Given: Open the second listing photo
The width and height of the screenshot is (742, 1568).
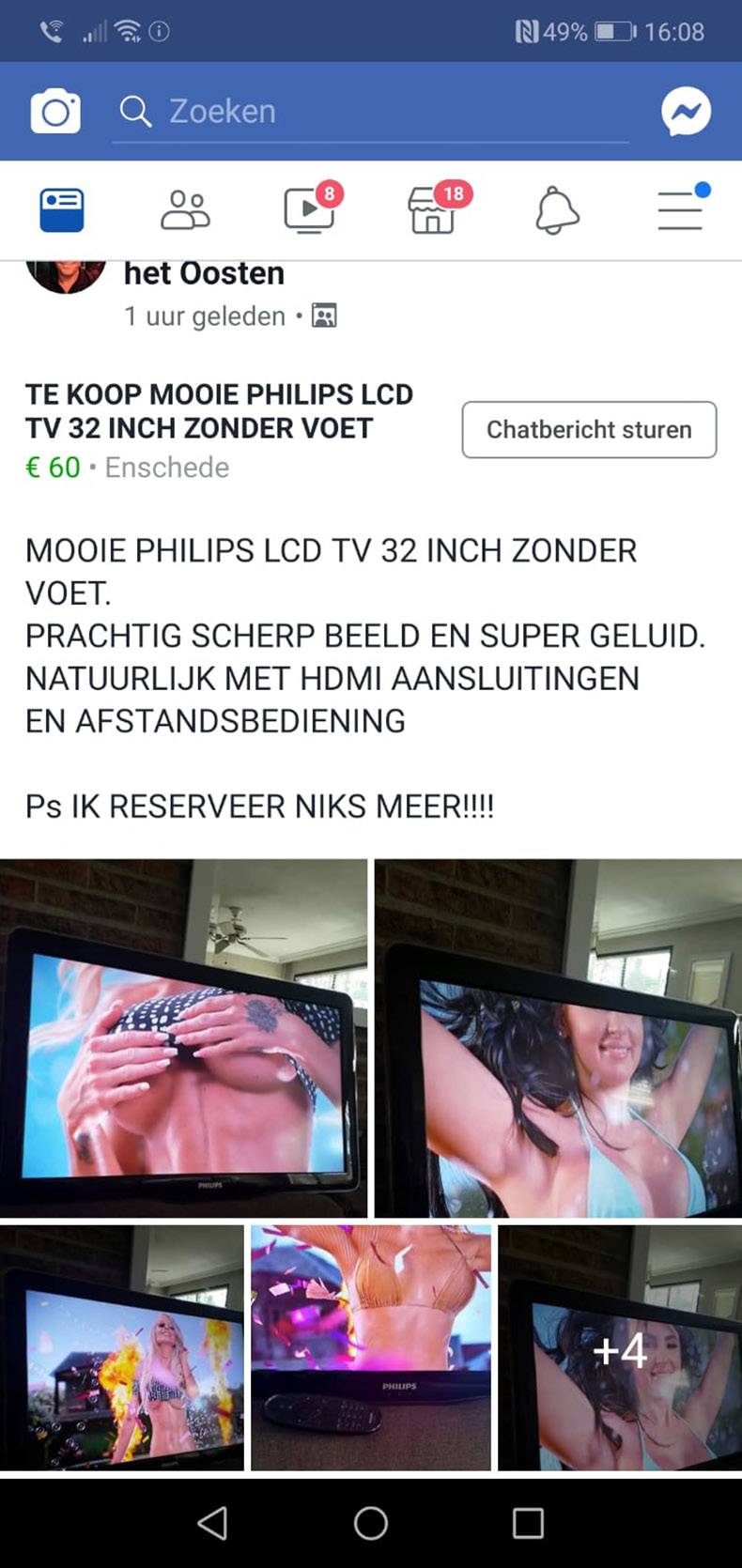Looking at the screenshot, I should coord(558,1038).
